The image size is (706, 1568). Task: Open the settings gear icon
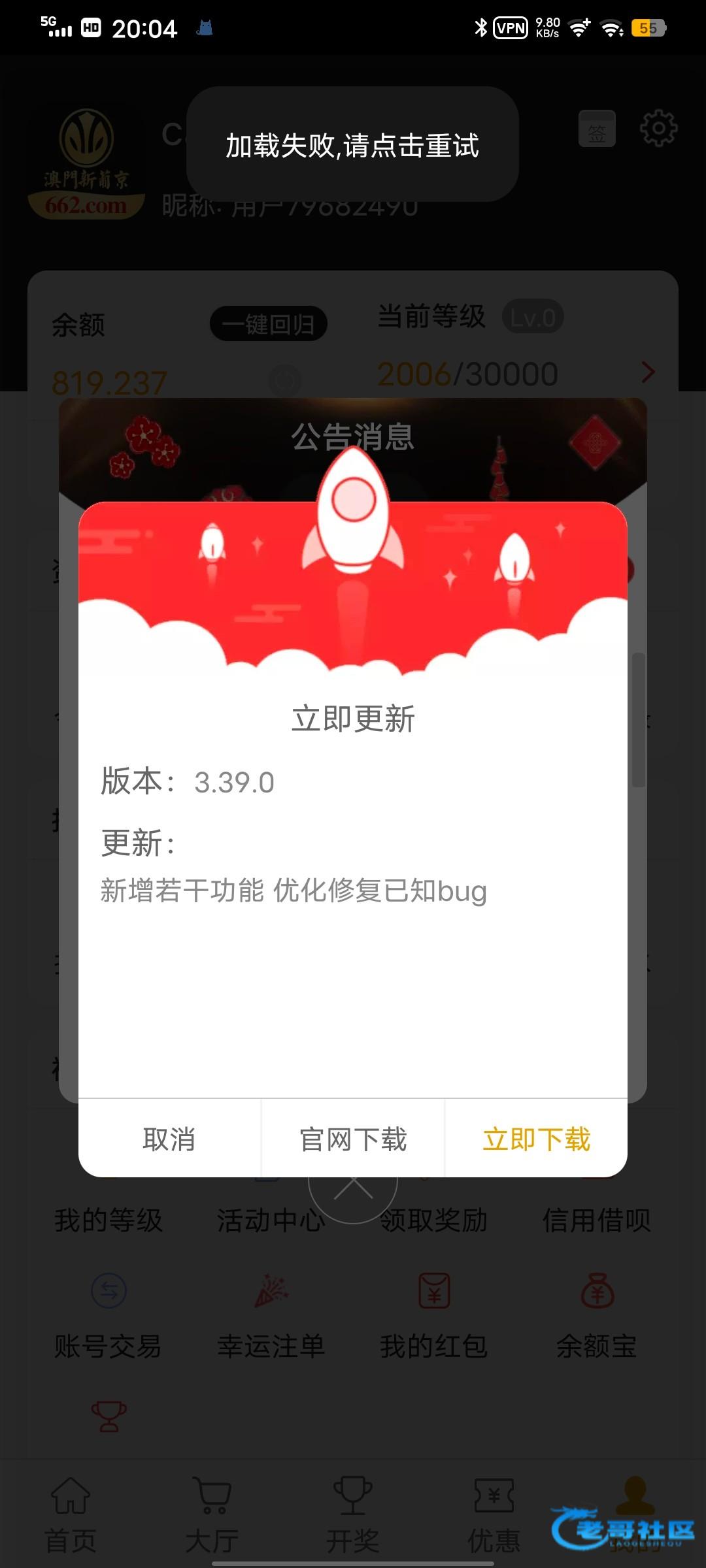[x=658, y=129]
